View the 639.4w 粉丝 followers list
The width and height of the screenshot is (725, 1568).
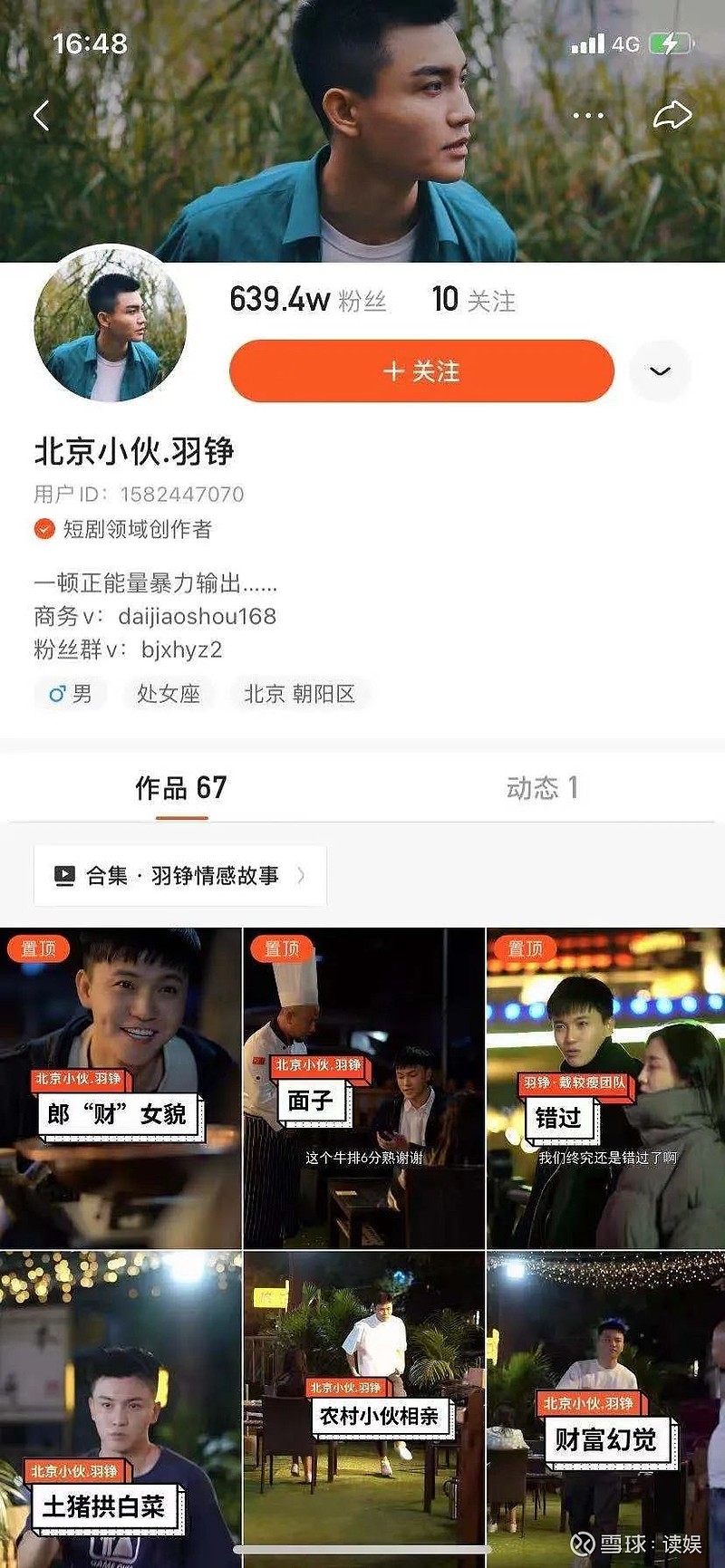[x=308, y=300]
